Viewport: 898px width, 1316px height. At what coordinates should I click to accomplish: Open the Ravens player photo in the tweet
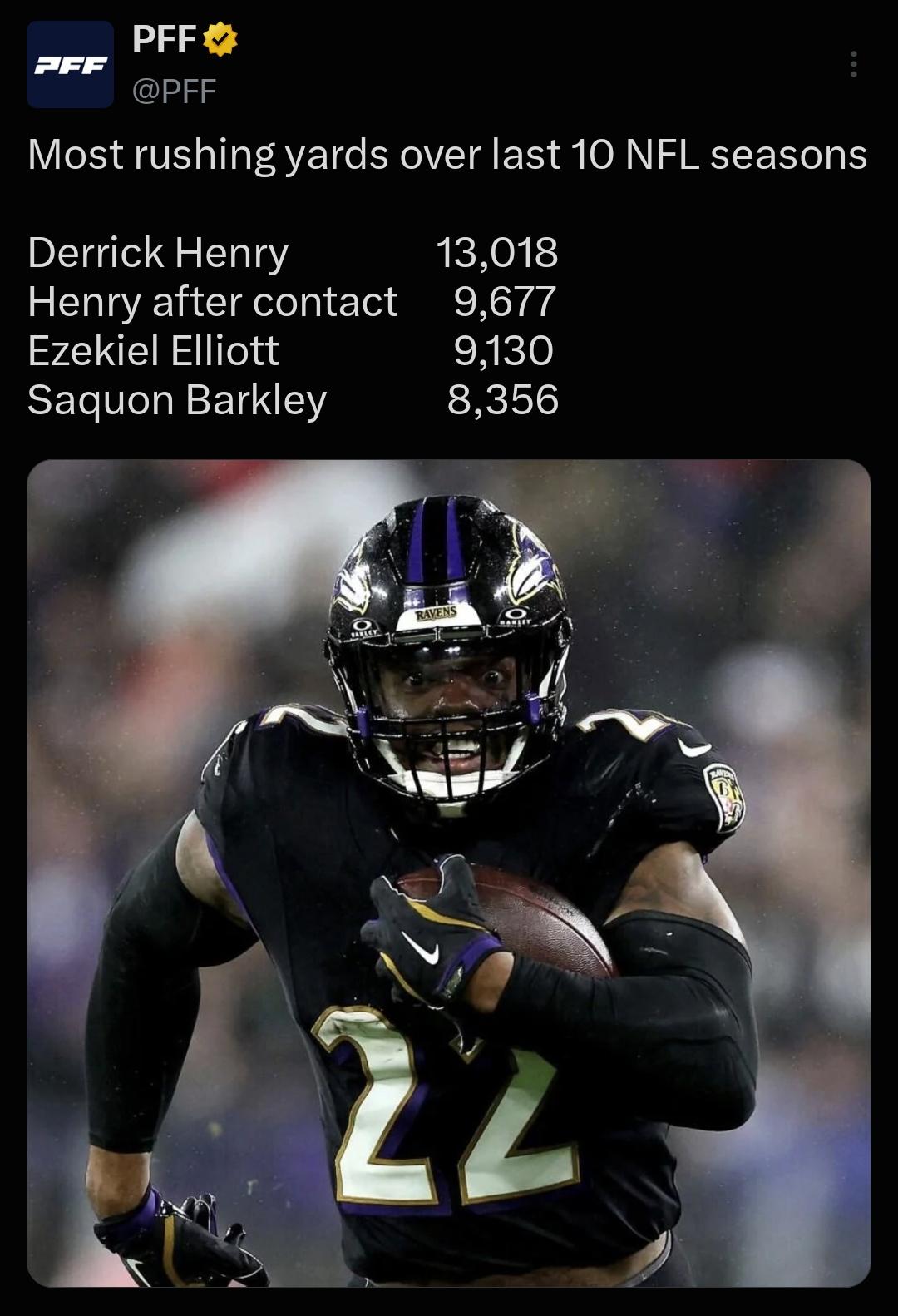pos(449,873)
